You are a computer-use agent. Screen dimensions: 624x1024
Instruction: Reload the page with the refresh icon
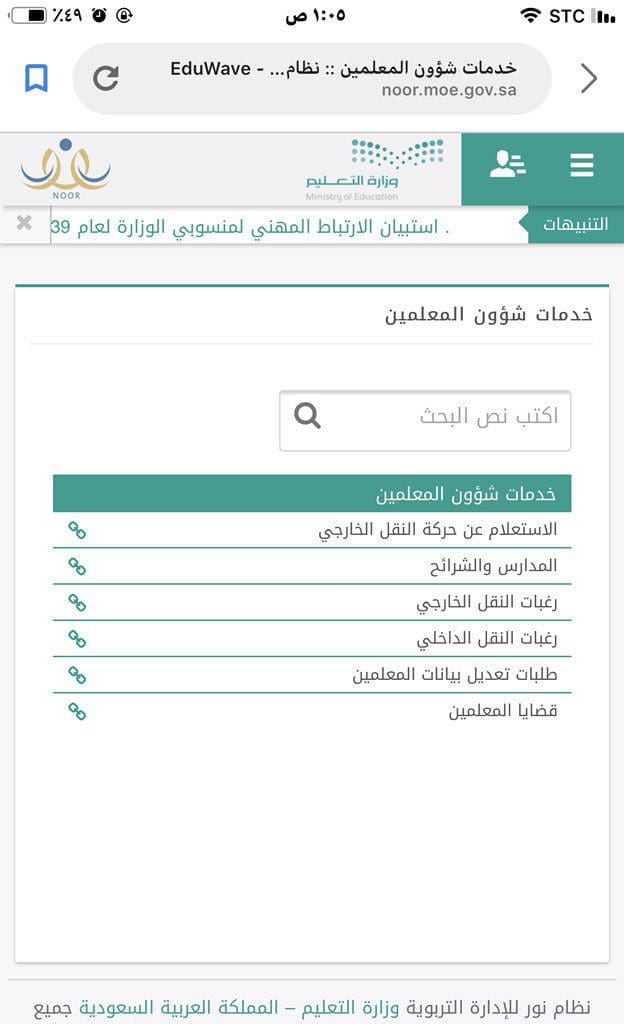(106, 78)
